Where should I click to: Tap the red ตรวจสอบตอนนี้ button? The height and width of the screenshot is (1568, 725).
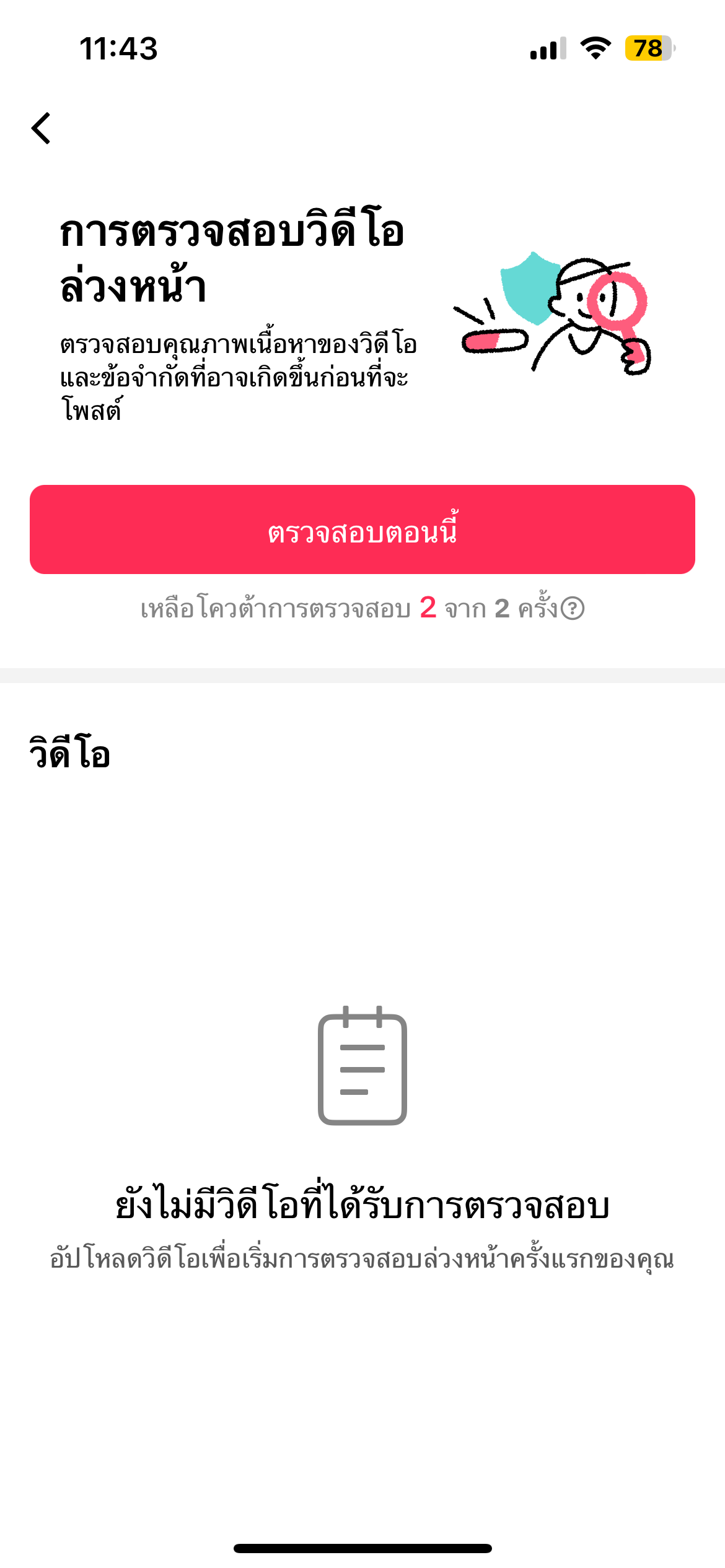(x=362, y=529)
